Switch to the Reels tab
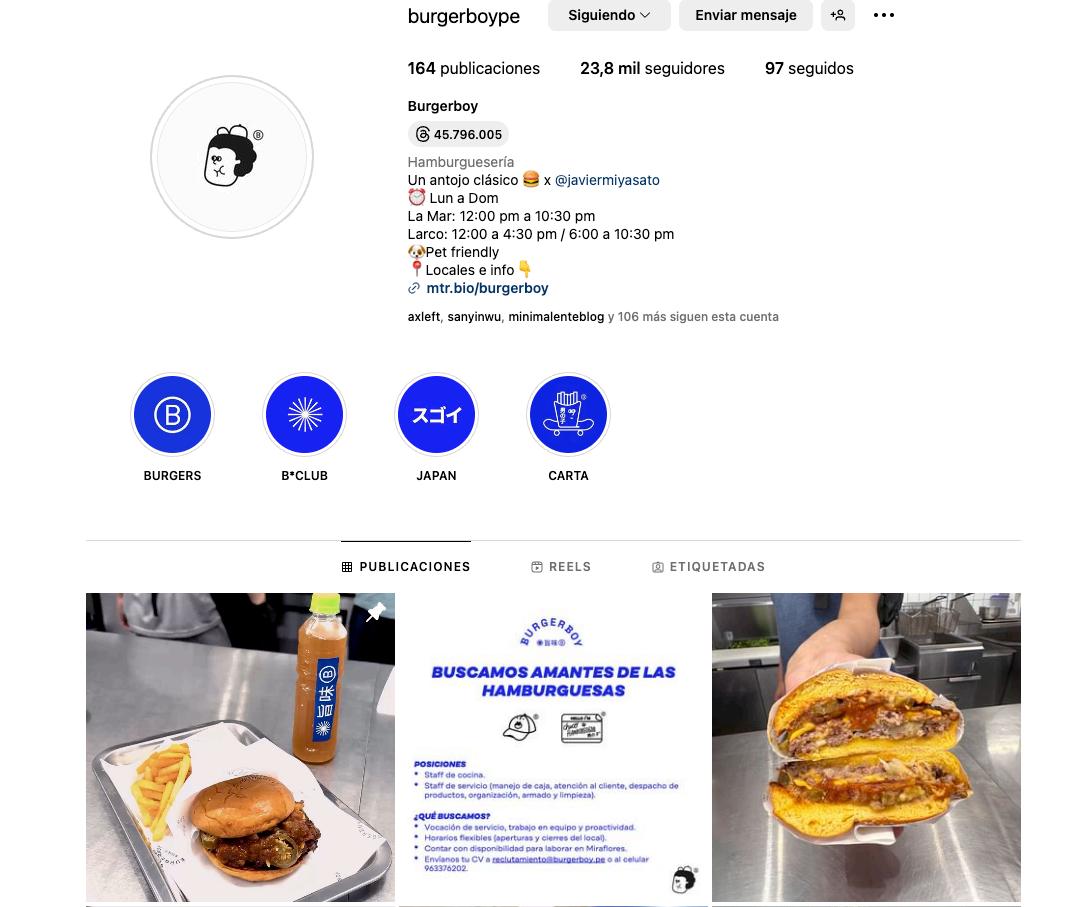 [561, 567]
